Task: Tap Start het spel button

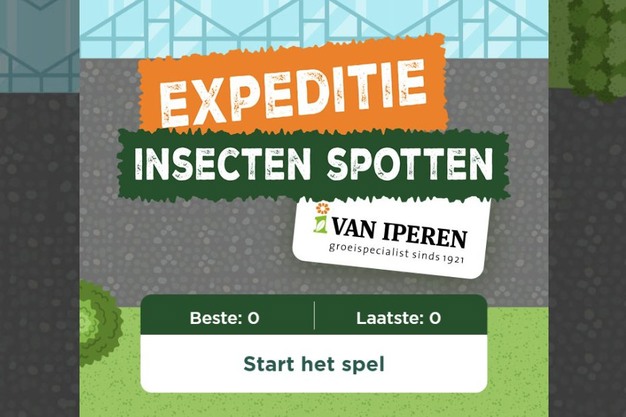Action: pyautogui.click(x=313, y=363)
